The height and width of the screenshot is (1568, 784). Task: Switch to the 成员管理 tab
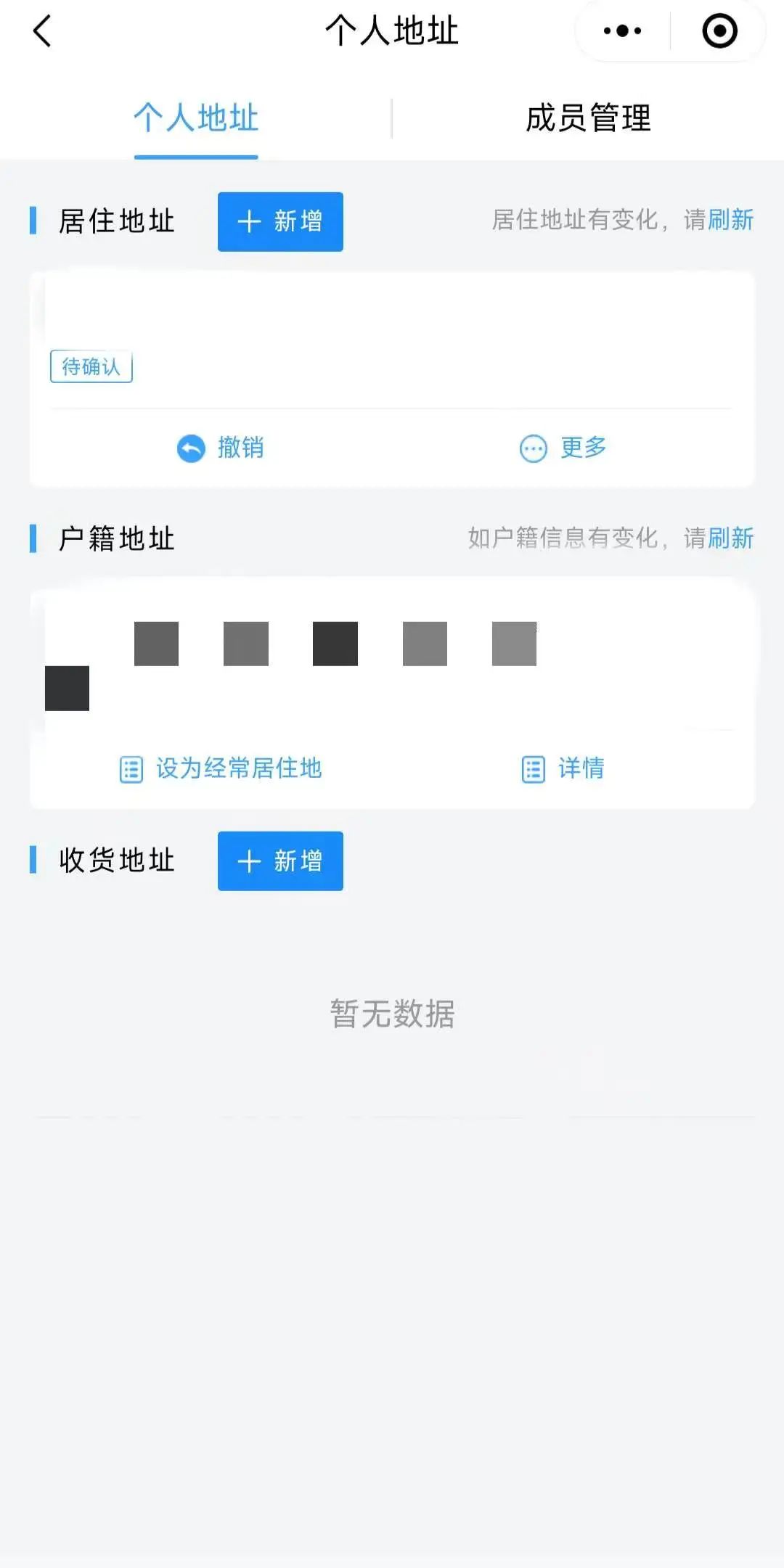588,118
